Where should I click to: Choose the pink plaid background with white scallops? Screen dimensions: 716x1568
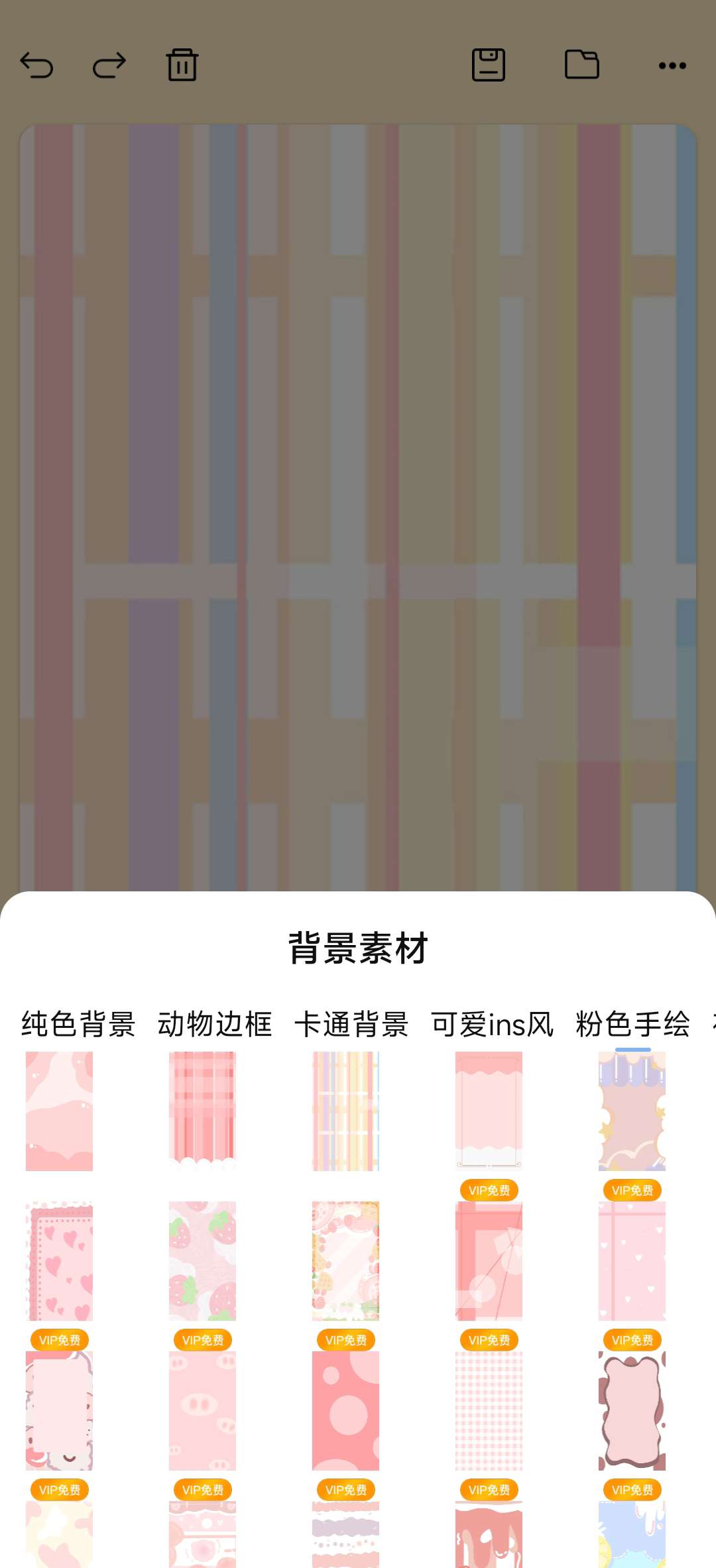pos(202,1111)
